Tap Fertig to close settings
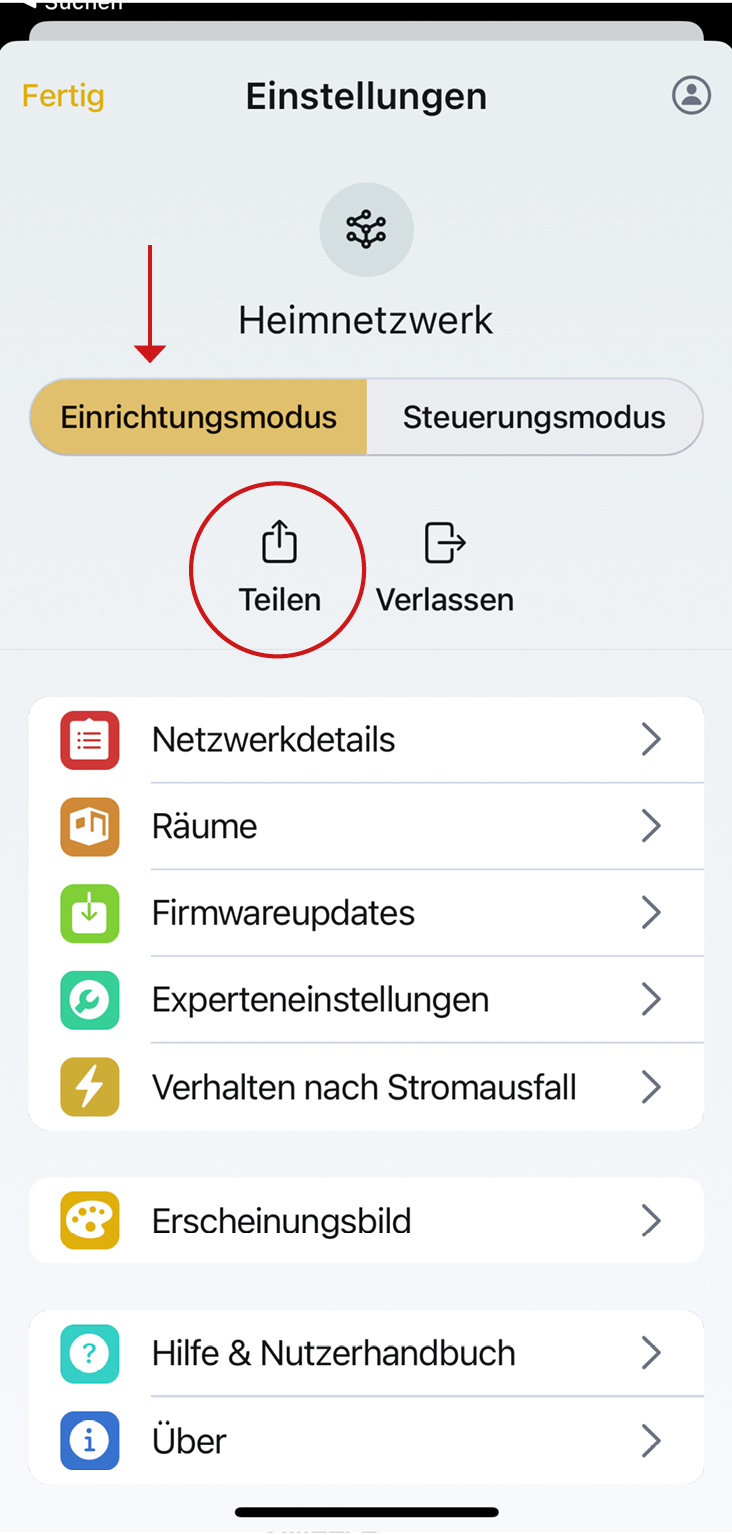This screenshot has height=1535, width=732. 63,96
